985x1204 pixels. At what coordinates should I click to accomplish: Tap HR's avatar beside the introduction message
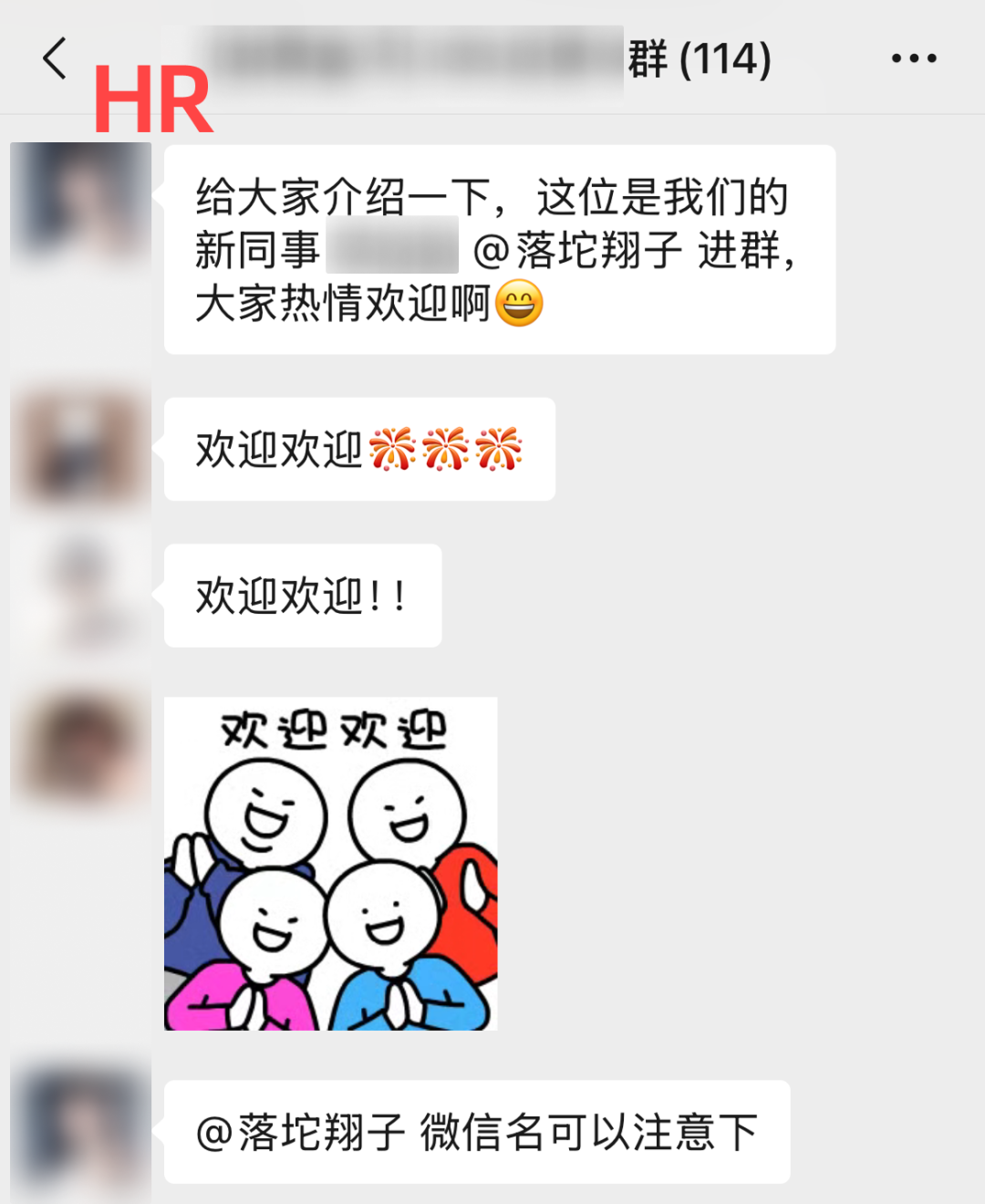coord(80,205)
